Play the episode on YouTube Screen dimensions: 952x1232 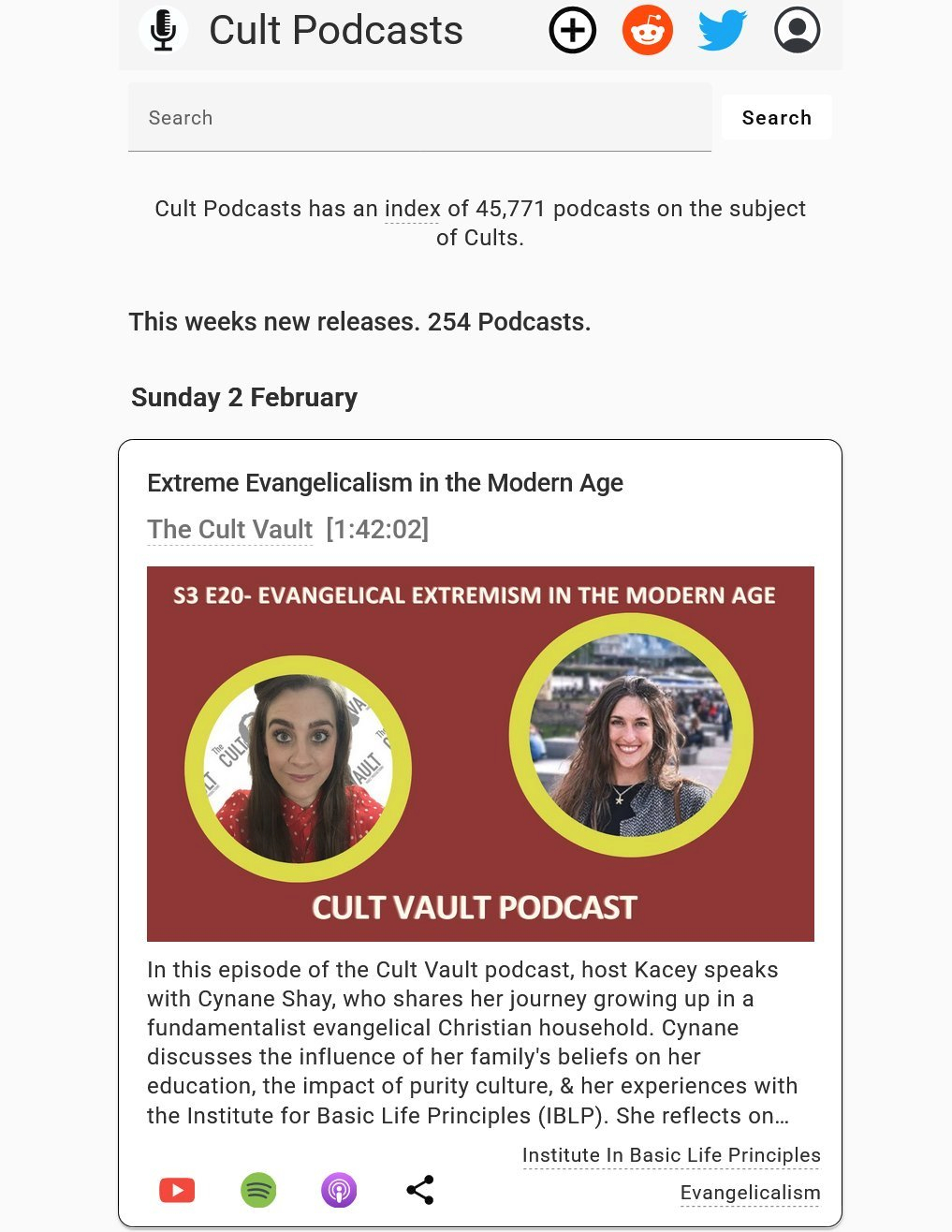click(x=177, y=1190)
